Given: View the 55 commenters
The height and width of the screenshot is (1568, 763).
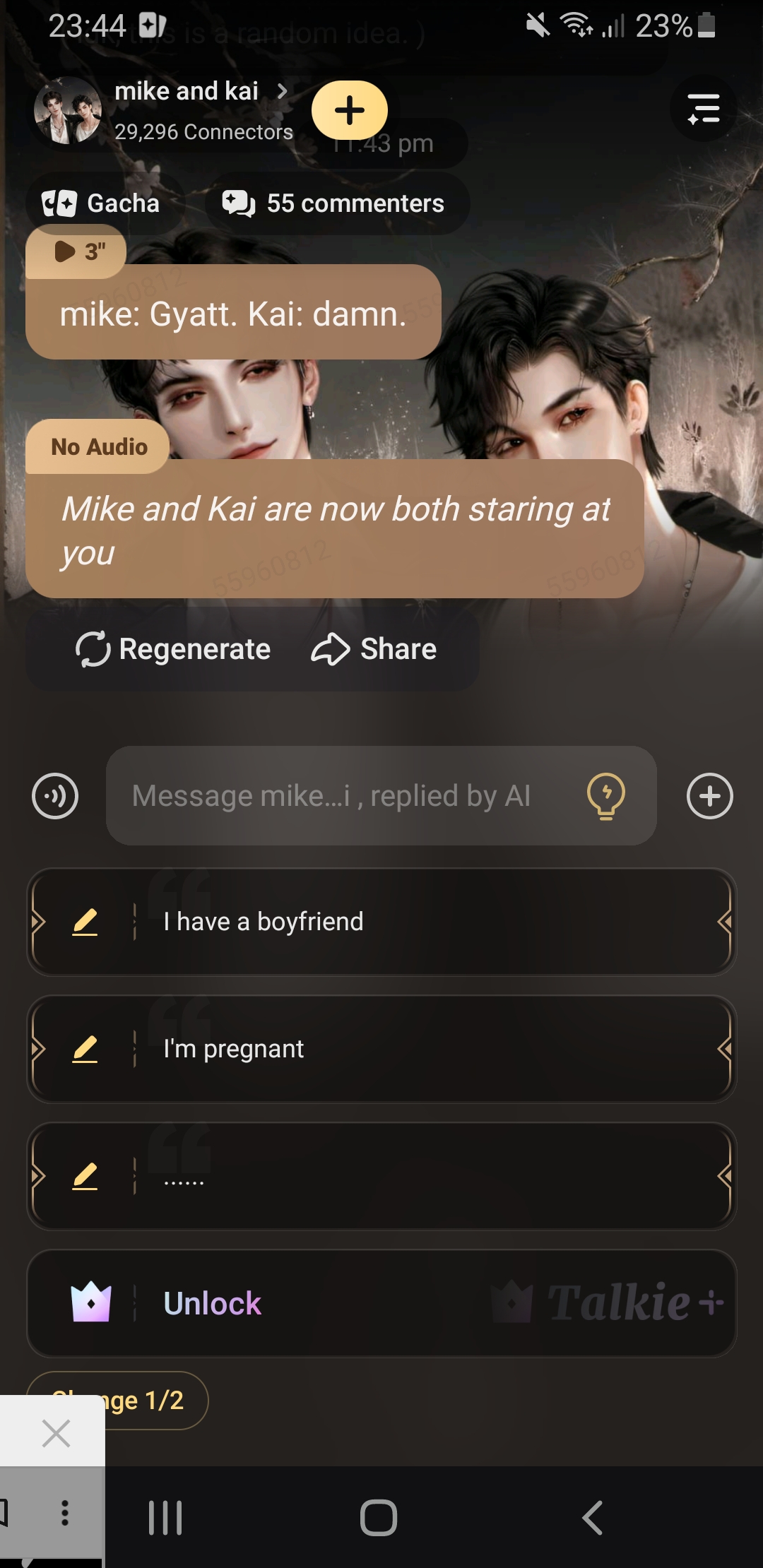Looking at the screenshot, I should tap(334, 203).
